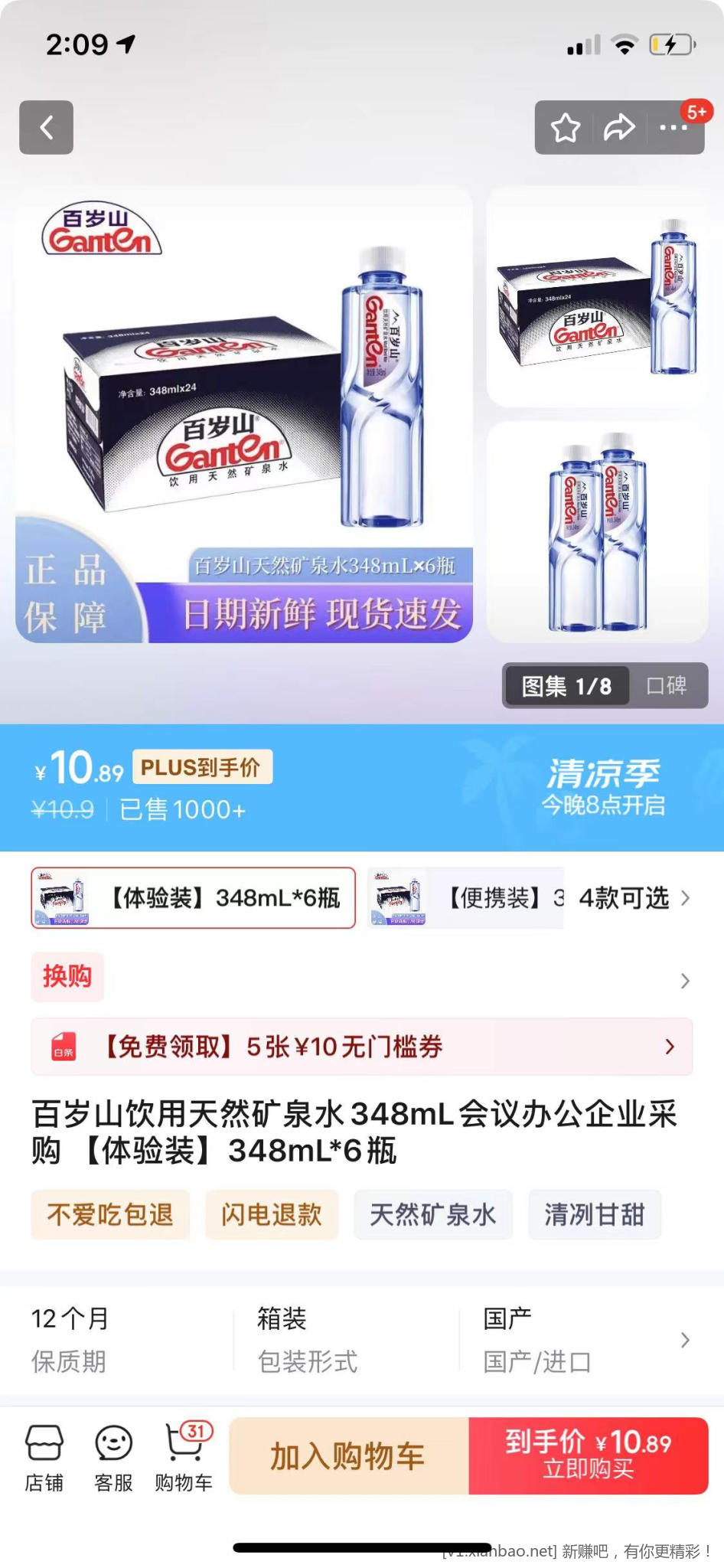Tap the 不爱吃包退 tag
Viewport: 724px width, 1568px height.
tap(110, 1214)
